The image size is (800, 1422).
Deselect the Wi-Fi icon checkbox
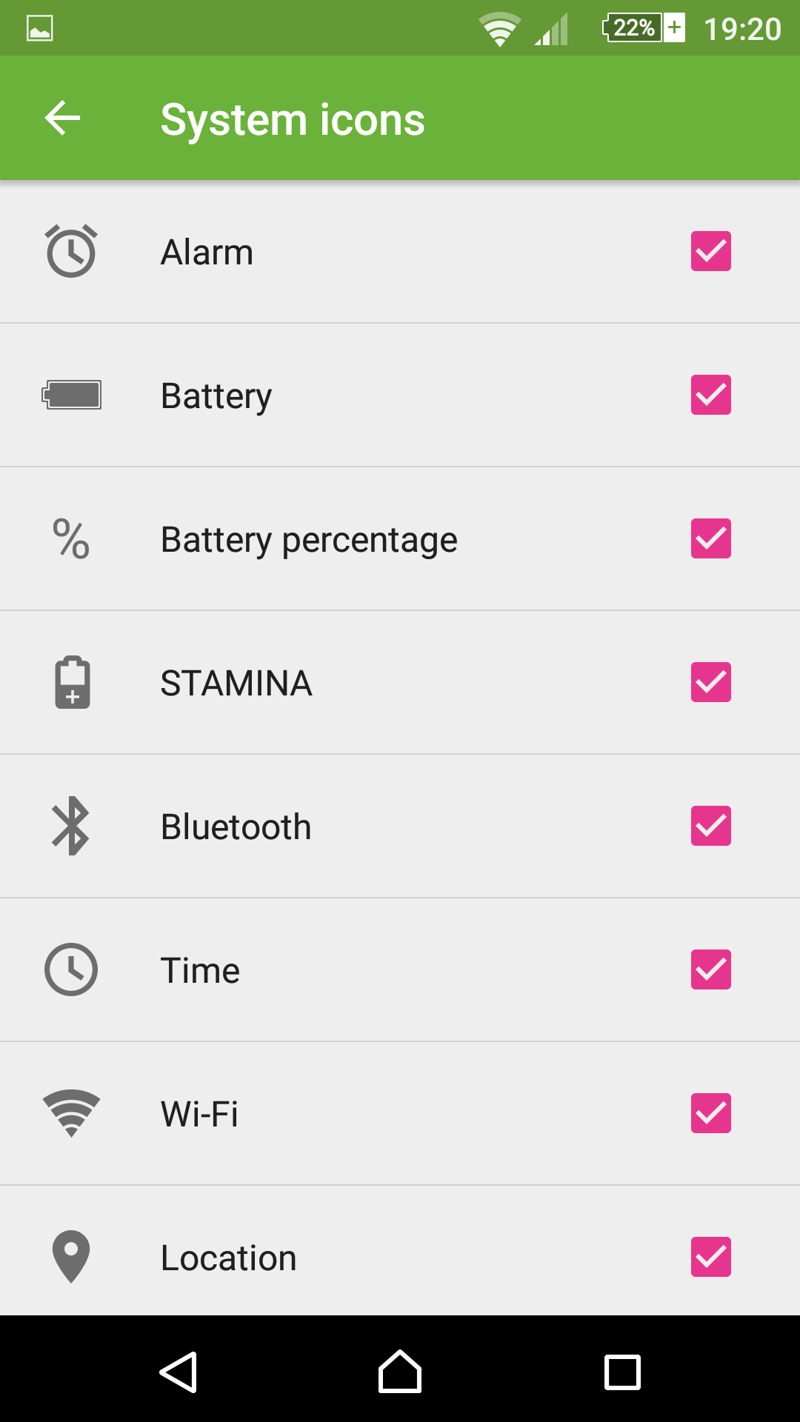711,1113
